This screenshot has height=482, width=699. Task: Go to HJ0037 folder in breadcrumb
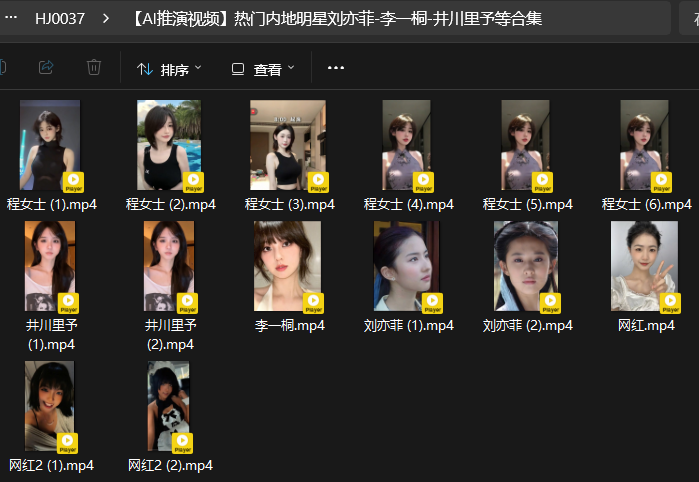[x=60, y=18]
